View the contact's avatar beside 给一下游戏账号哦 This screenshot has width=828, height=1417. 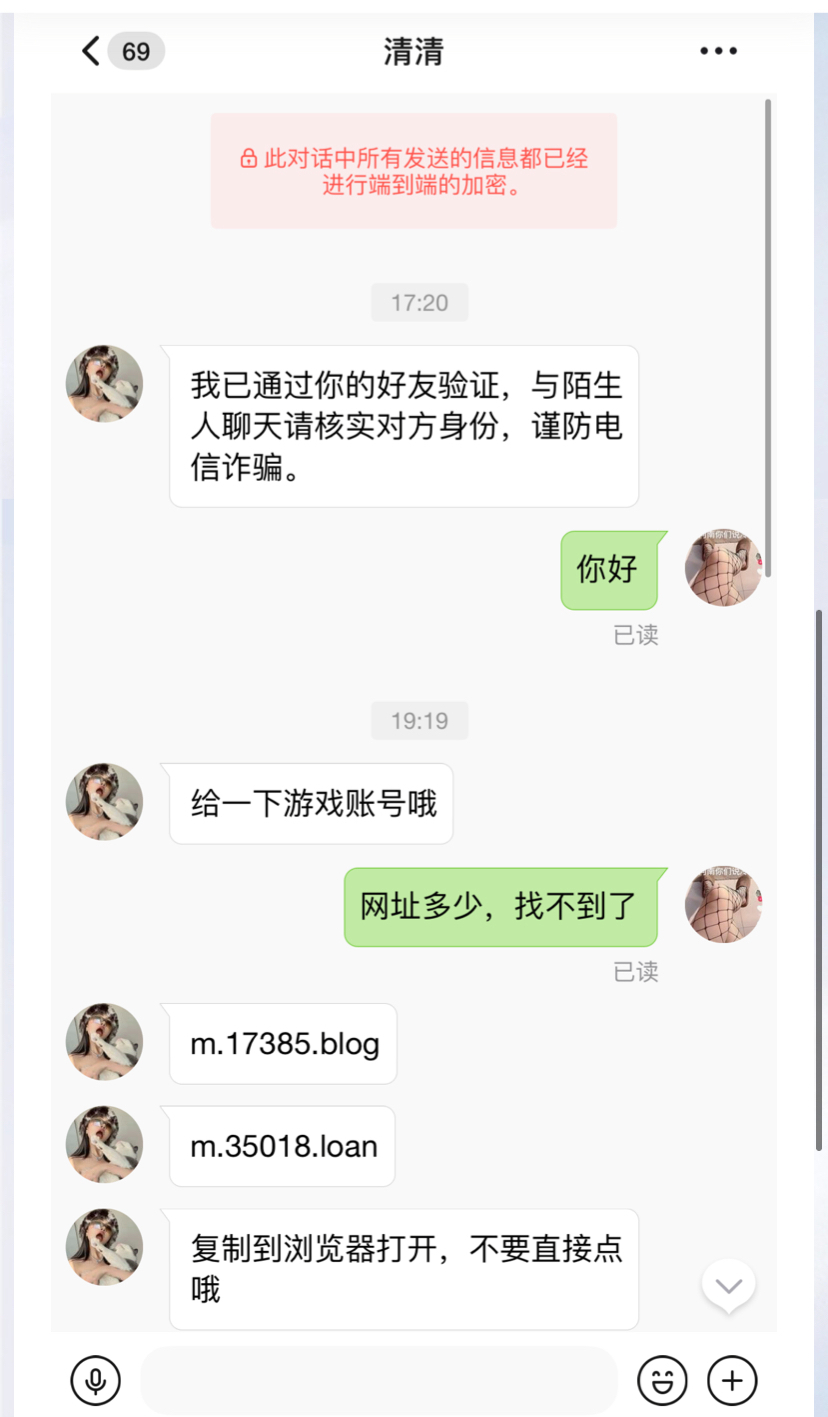tap(104, 802)
